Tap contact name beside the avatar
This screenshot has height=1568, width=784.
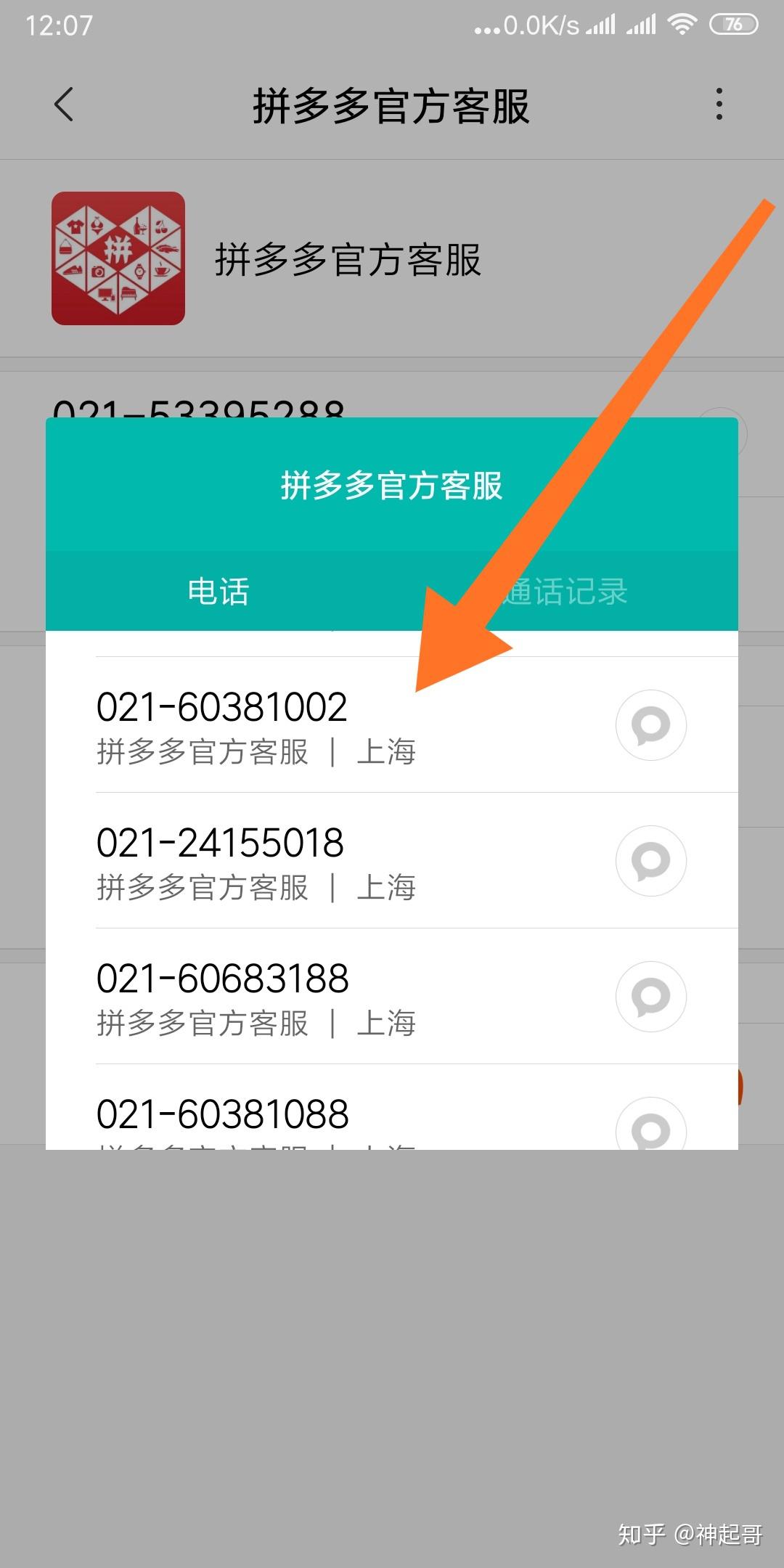click(x=348, y=261)
